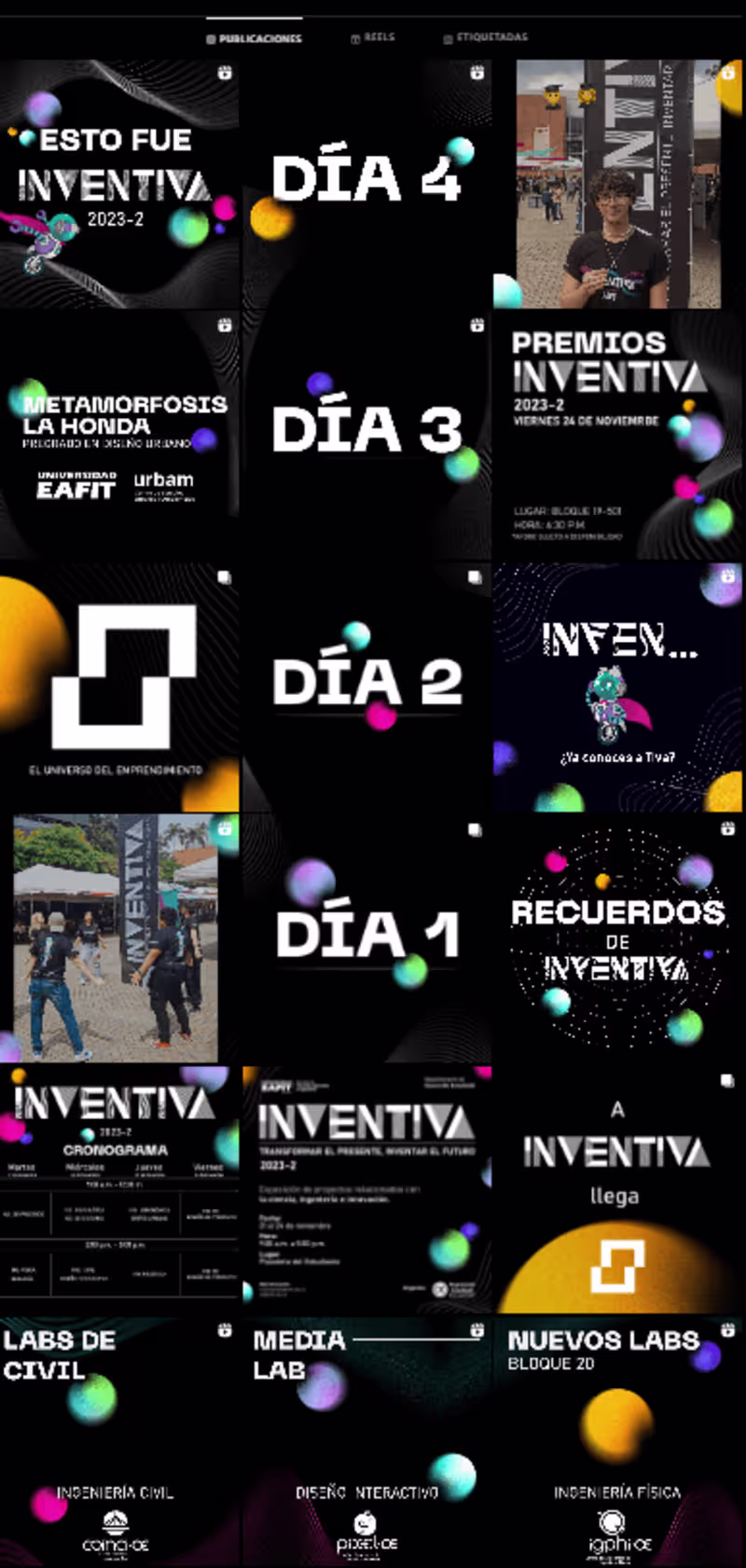View the Media Lab post

click(366, 1441)
